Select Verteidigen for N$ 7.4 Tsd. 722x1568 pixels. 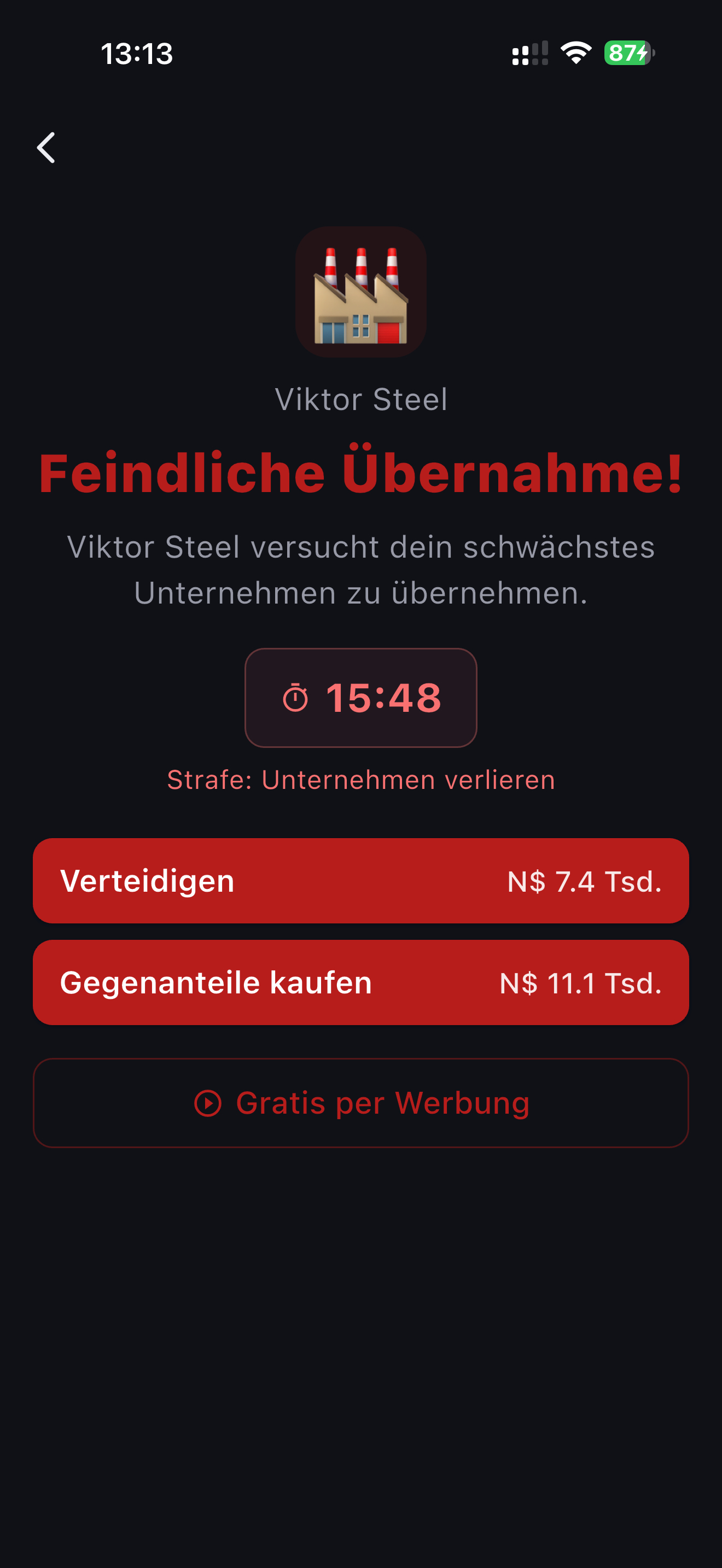(x=360, y=881)
